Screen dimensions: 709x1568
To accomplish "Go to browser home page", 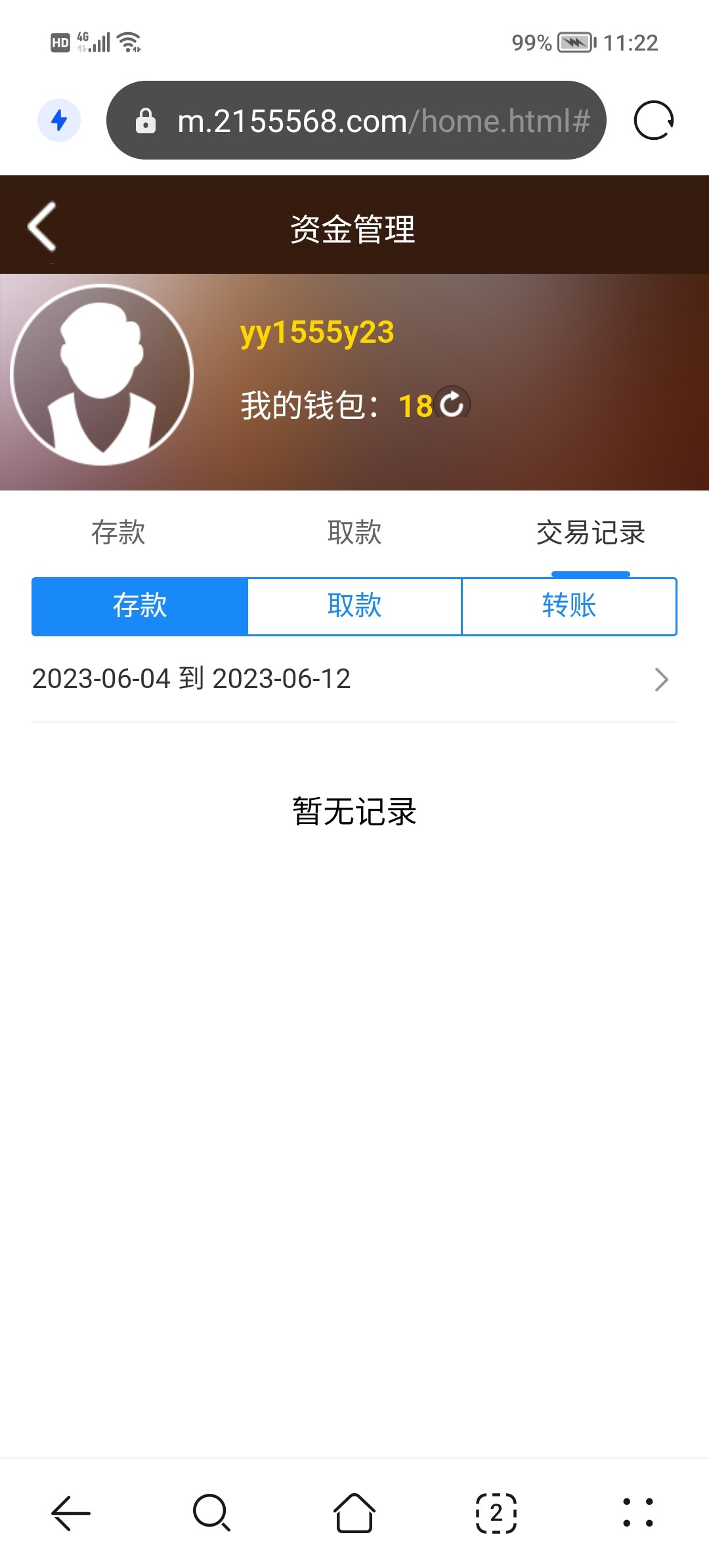I will pyautogui.click(x=354, y=1513).
